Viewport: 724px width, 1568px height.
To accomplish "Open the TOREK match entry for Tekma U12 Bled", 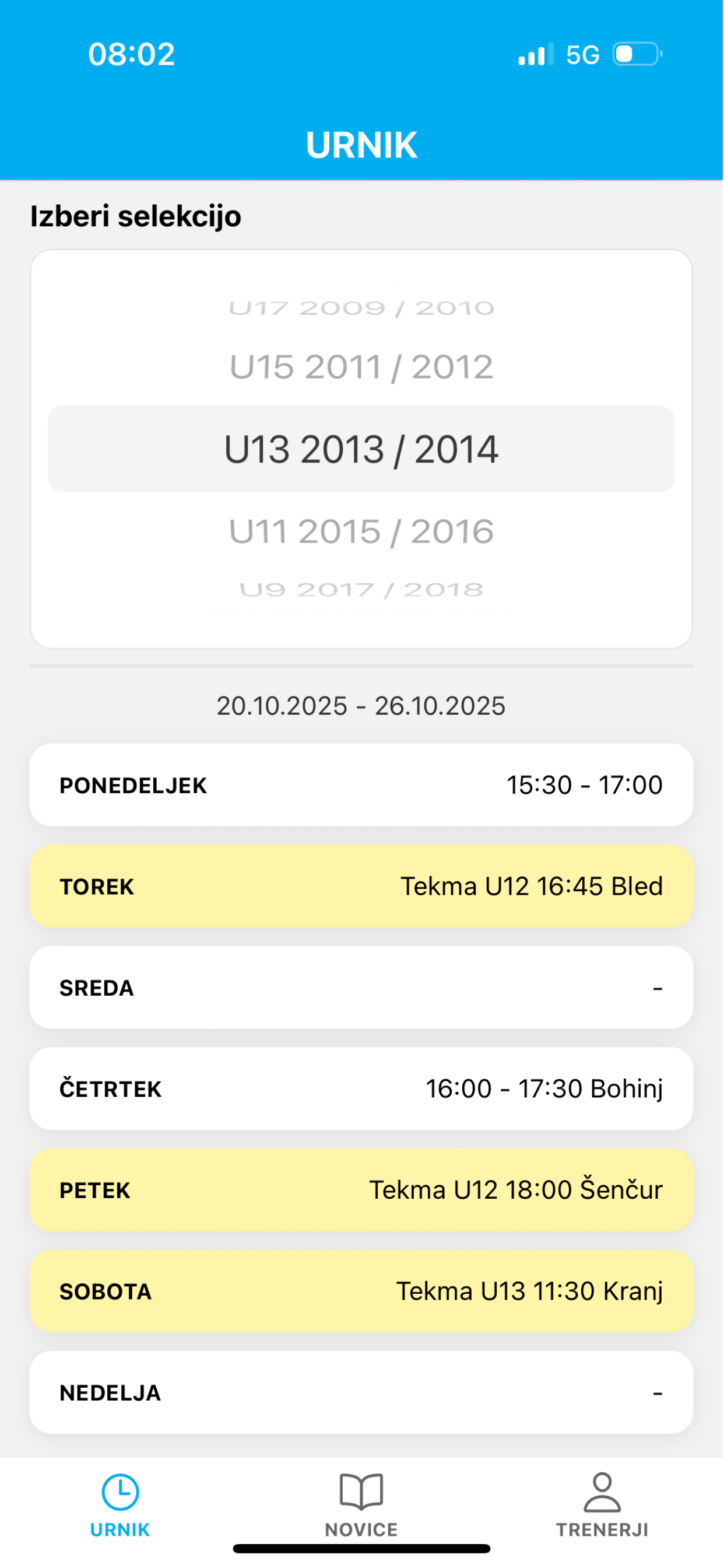I will click(x=361, y=886).
